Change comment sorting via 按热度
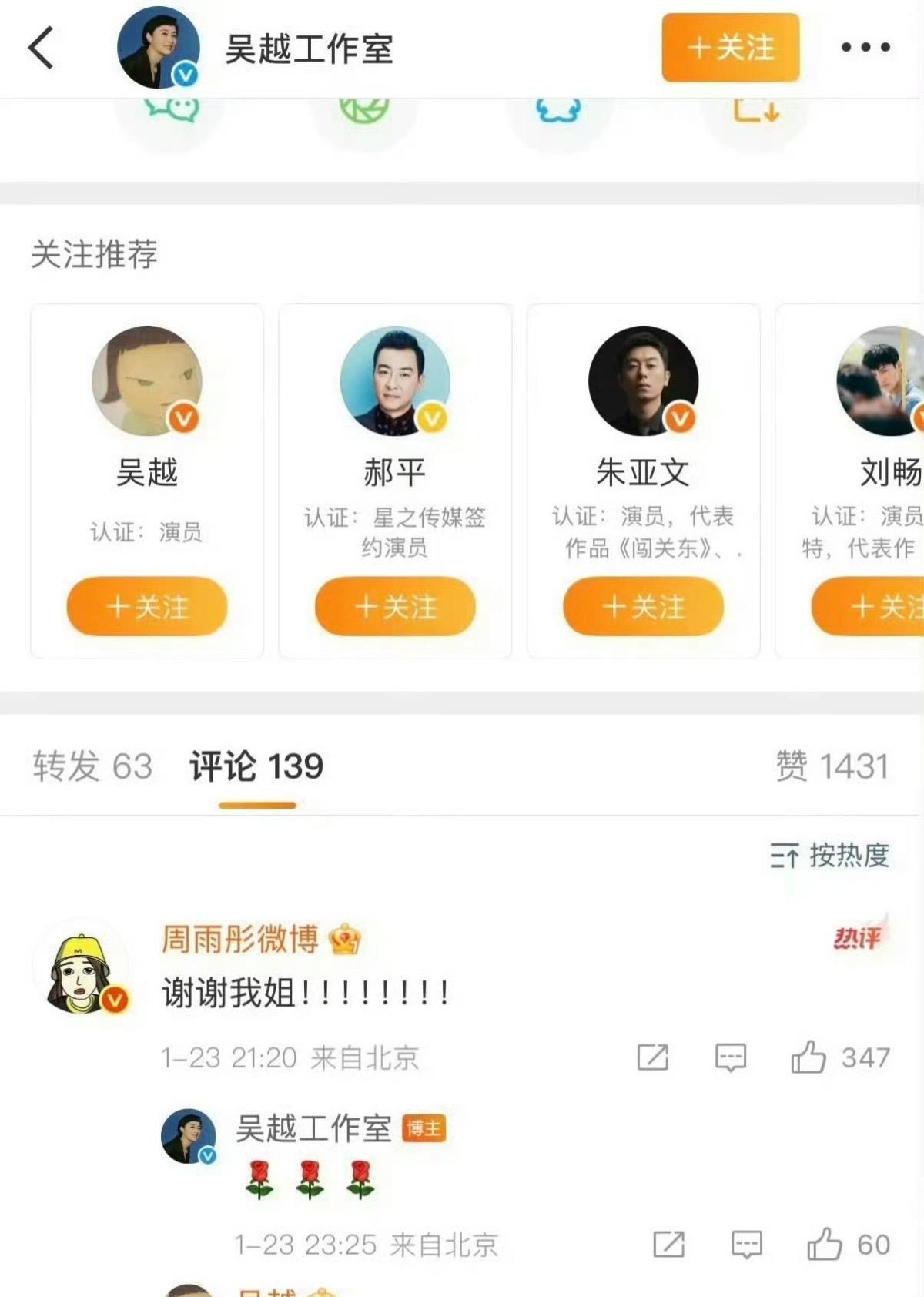The height and width of the screenshot is (1297, 924). (830, 856)
